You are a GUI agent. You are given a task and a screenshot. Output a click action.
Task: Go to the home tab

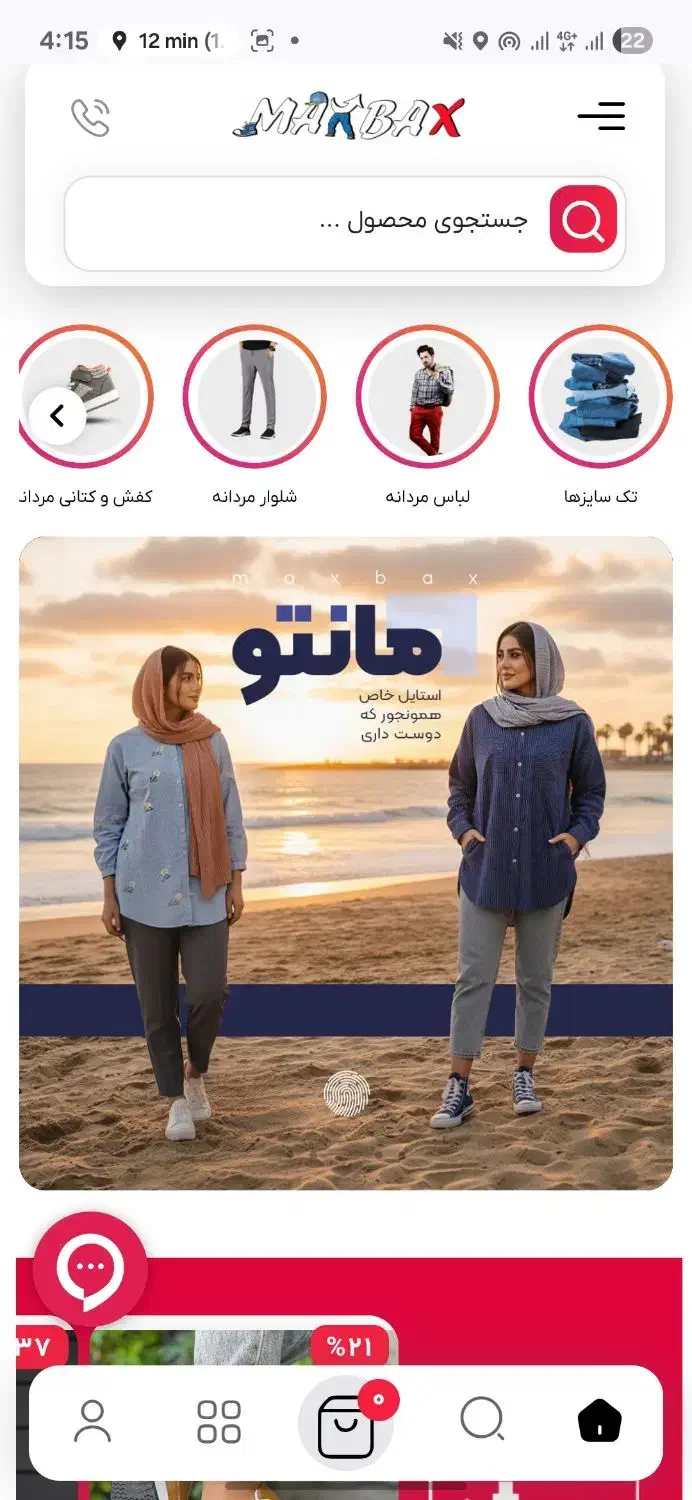pos(600,1420)
